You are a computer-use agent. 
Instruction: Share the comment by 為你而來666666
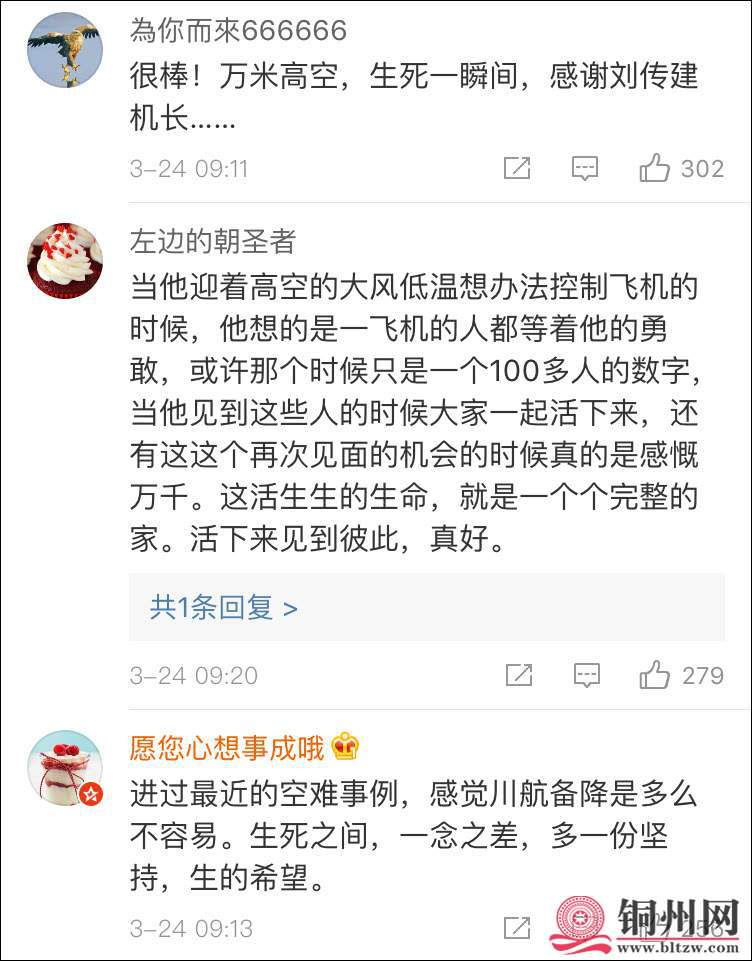click(517, 168)
